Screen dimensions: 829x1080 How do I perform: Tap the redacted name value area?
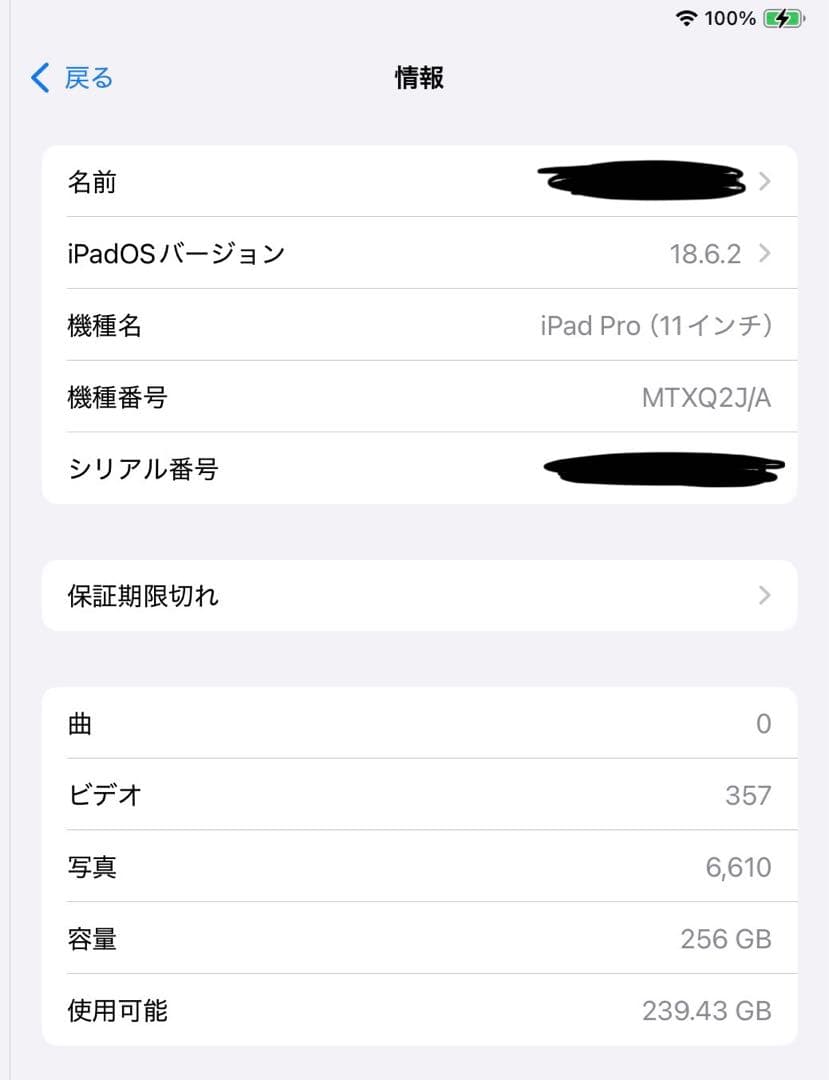point(640,181)
